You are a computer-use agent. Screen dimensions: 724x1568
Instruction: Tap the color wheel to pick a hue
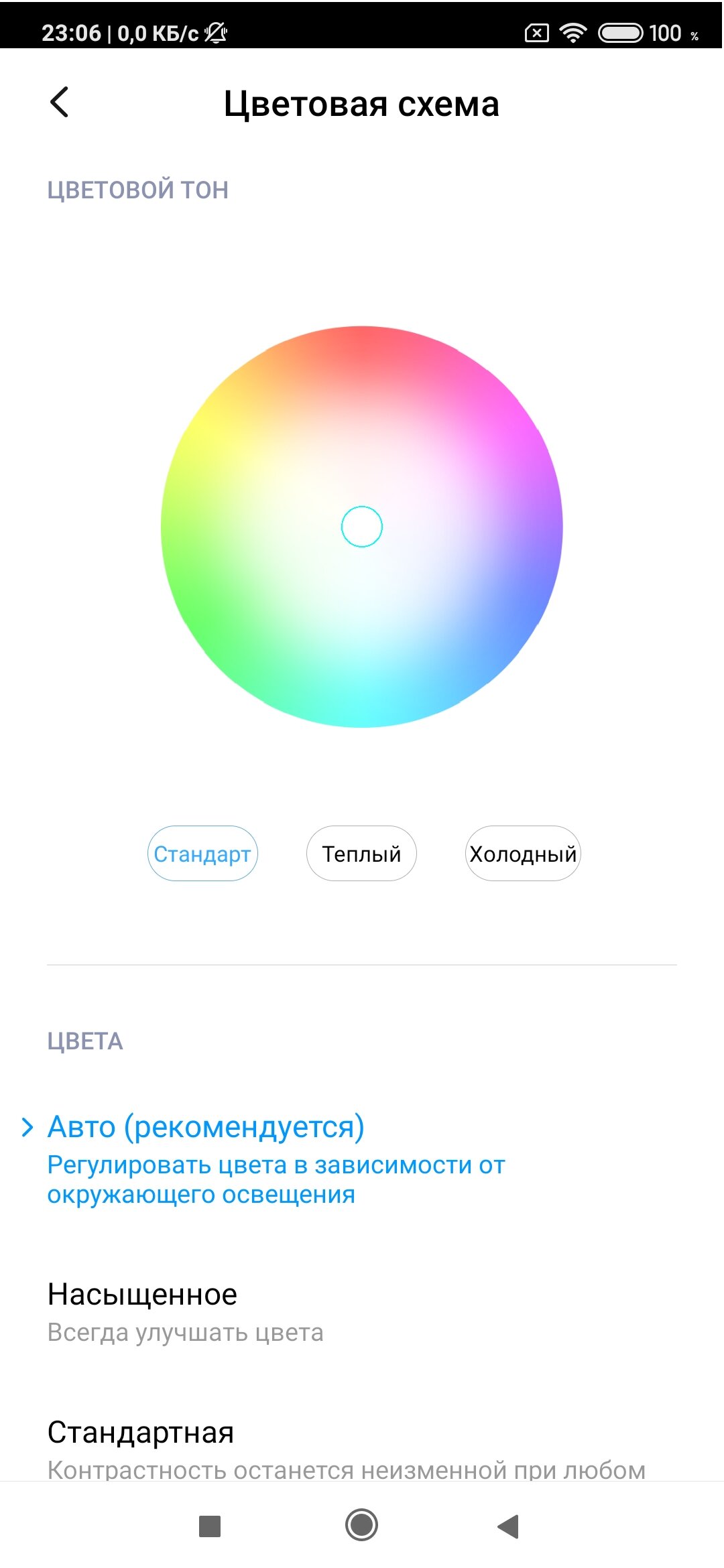(362, 527)
